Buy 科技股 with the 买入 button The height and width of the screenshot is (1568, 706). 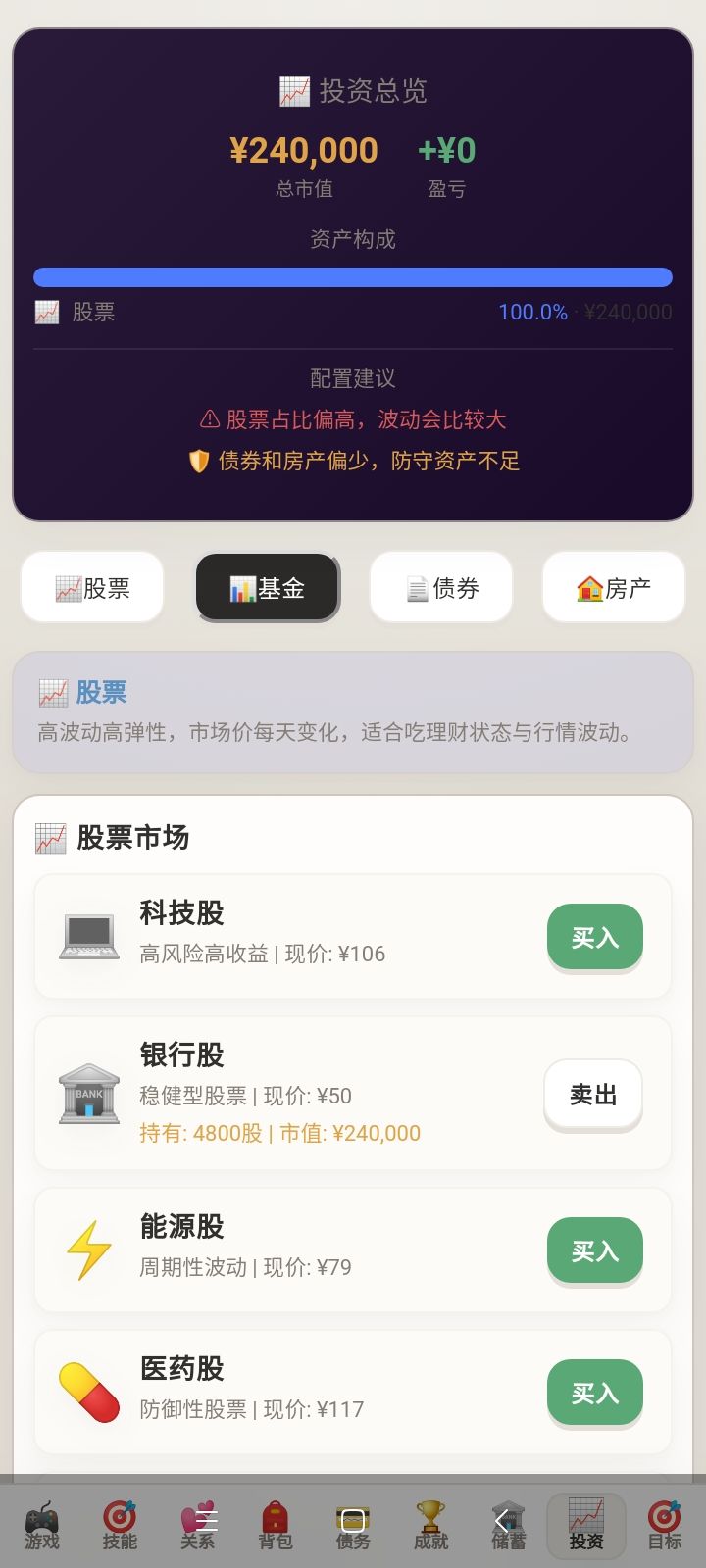[594, 937]
